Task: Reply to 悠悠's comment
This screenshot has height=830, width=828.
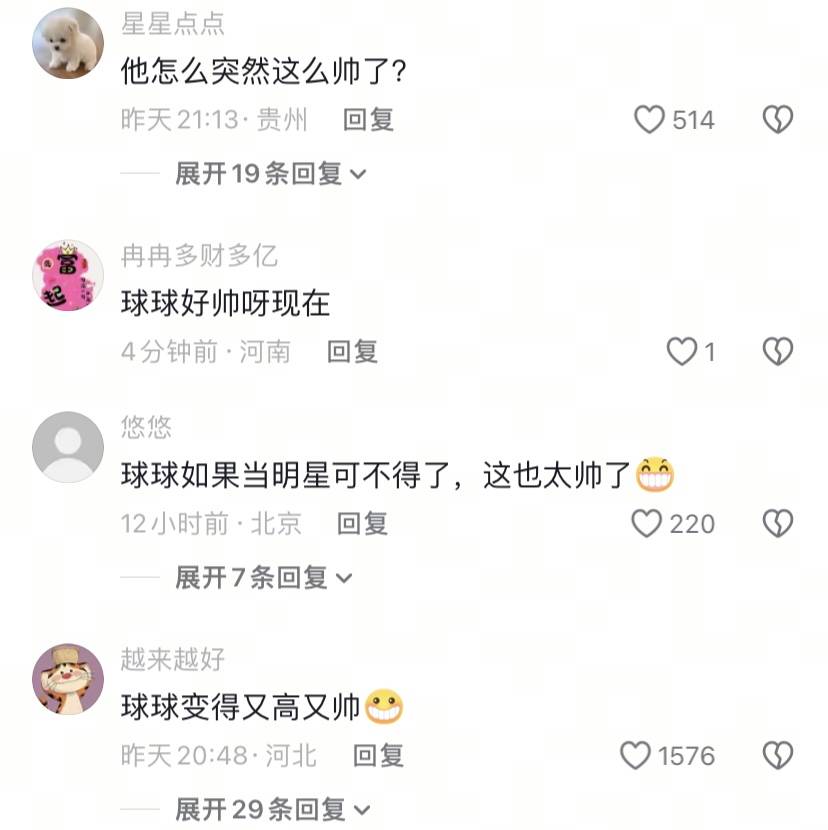Action: pyautogui.click(x=363, y=523)
